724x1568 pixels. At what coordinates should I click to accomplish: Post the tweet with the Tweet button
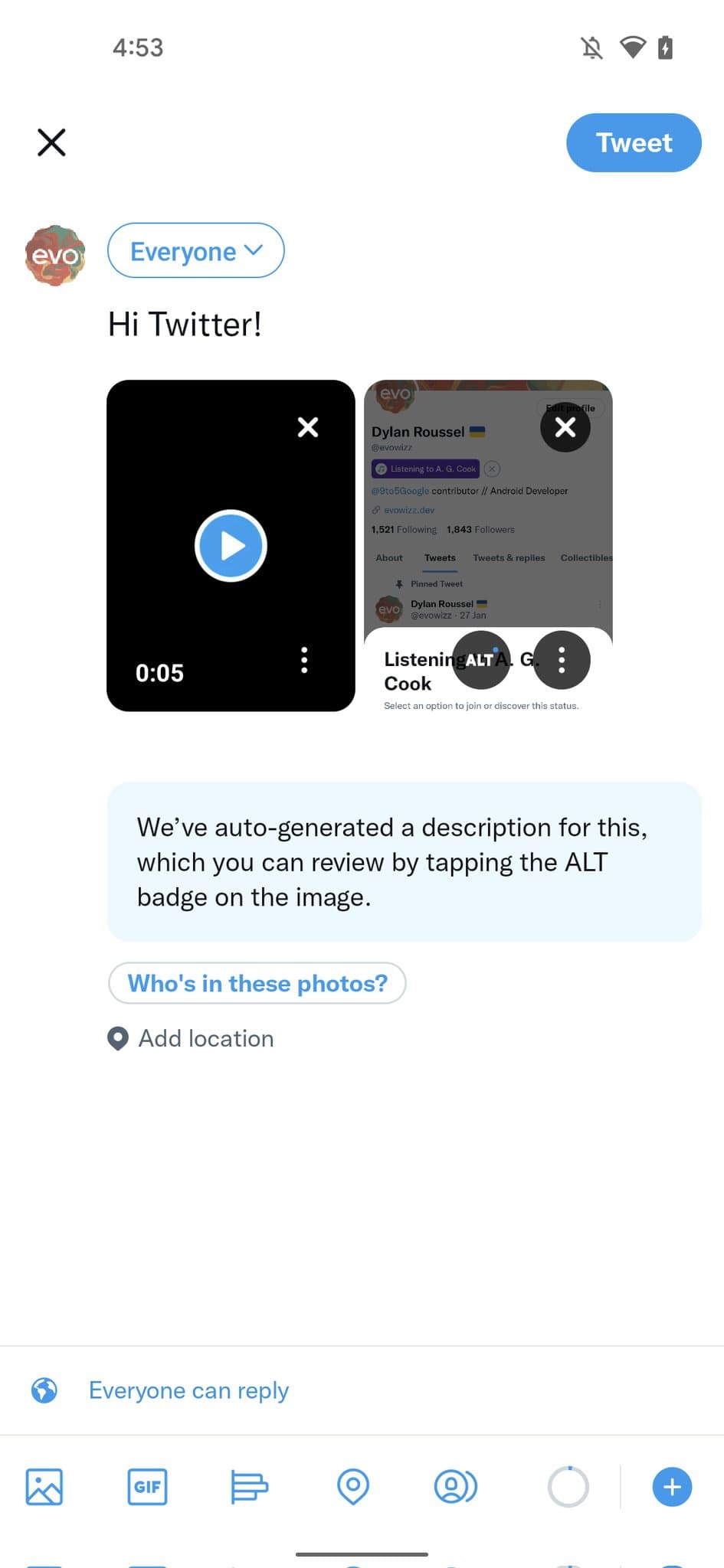coord(634,143)
